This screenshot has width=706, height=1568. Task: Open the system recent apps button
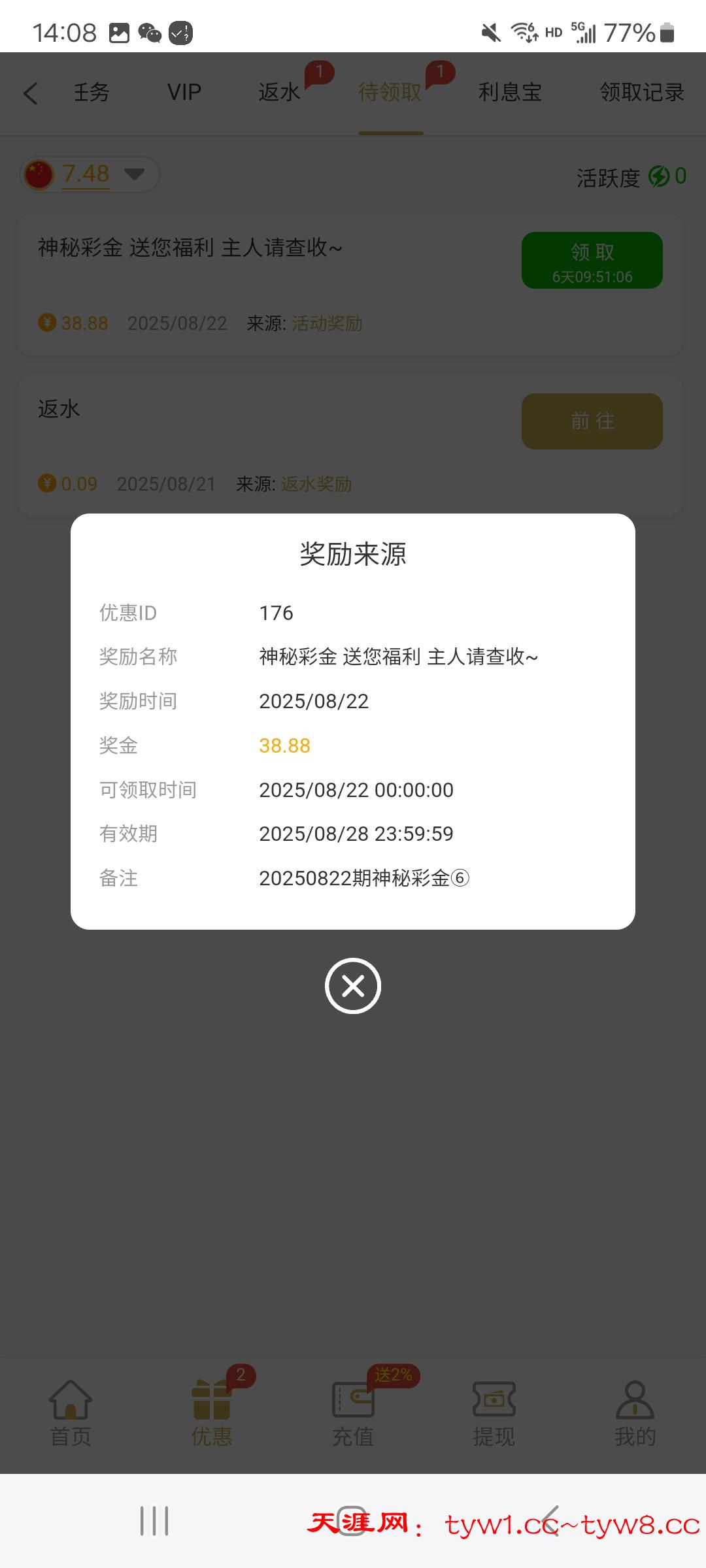[x=154, y=1521]
